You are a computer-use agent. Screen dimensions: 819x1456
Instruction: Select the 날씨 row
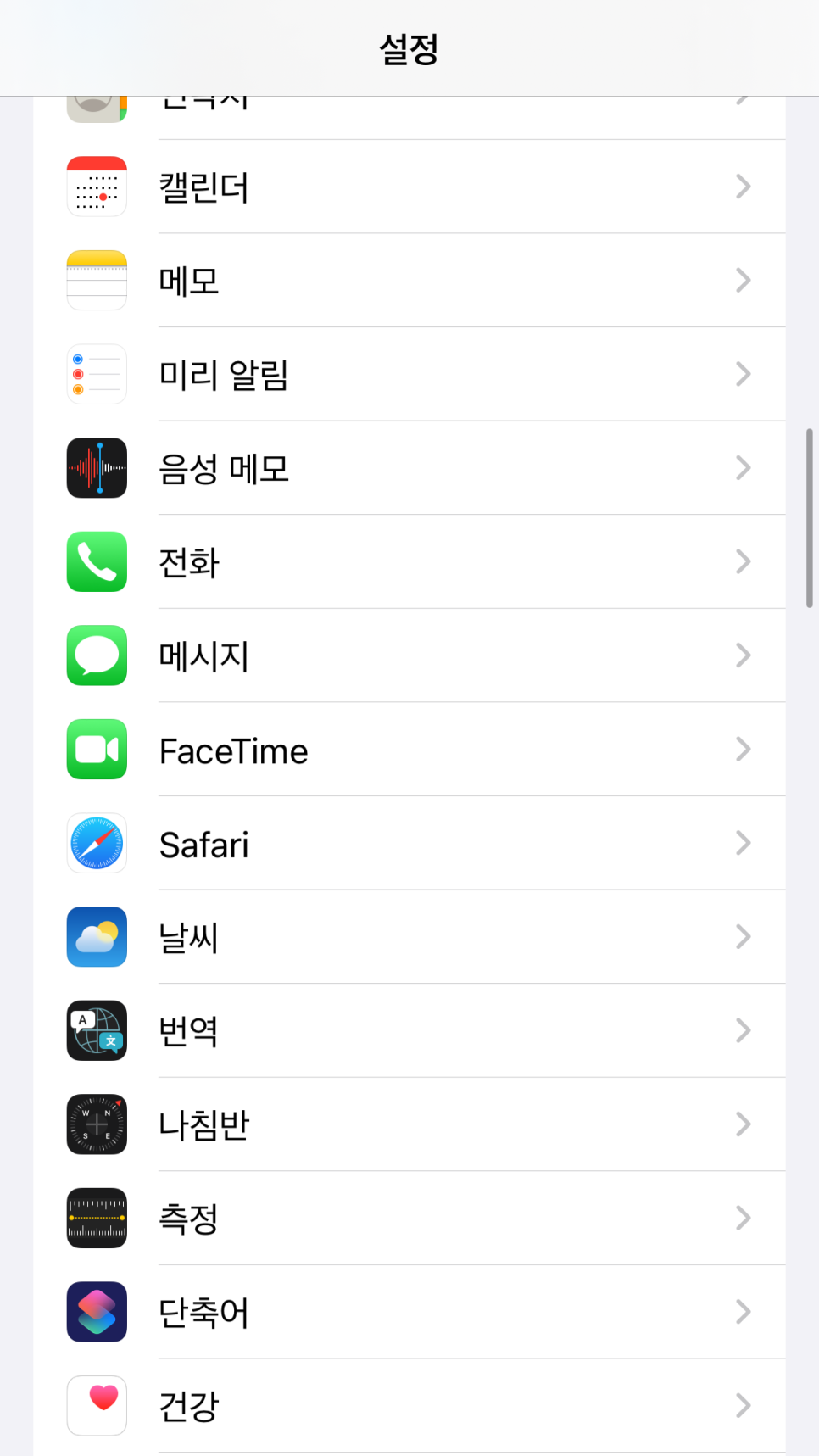(x=409, y=937)
